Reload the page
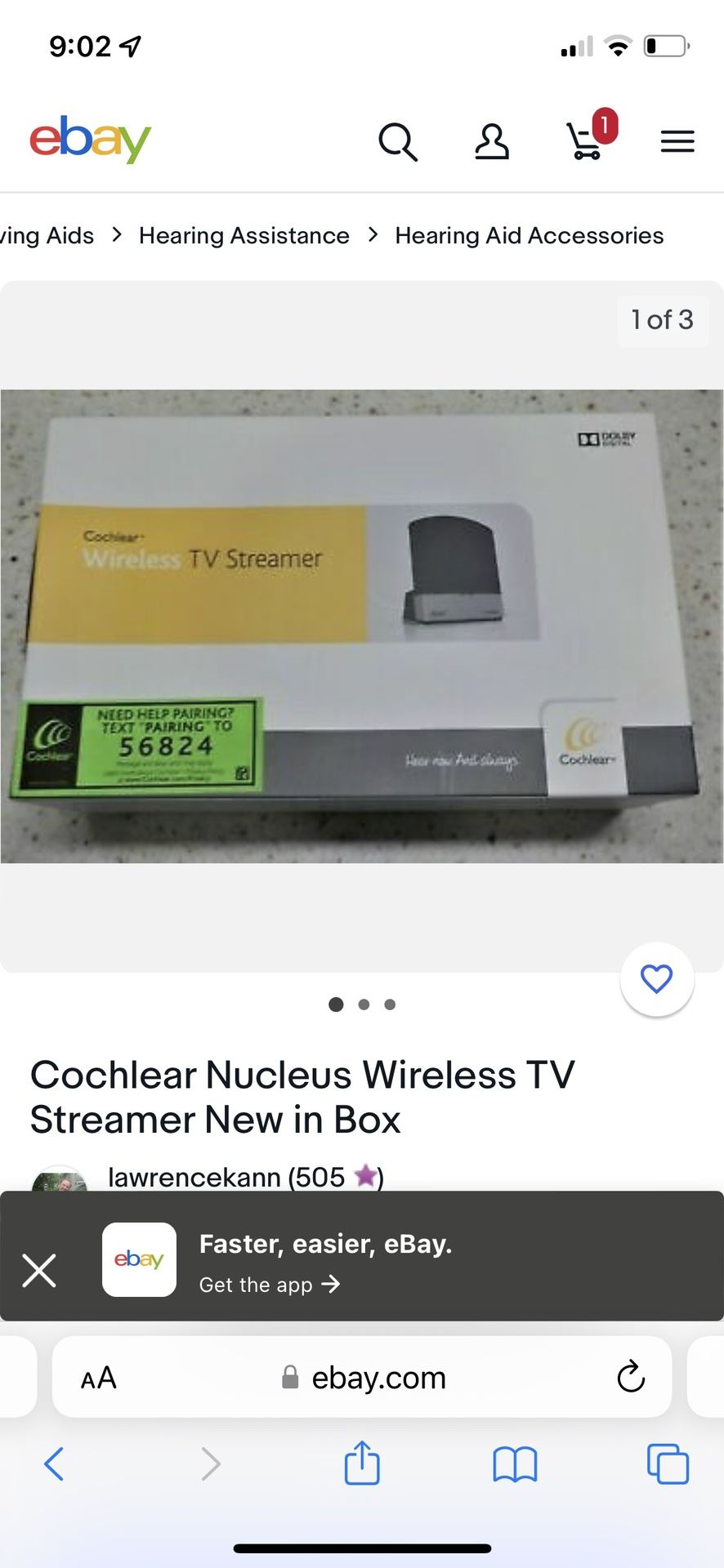The width and height of the screenshot is (724, 1568). (630, 1378)
